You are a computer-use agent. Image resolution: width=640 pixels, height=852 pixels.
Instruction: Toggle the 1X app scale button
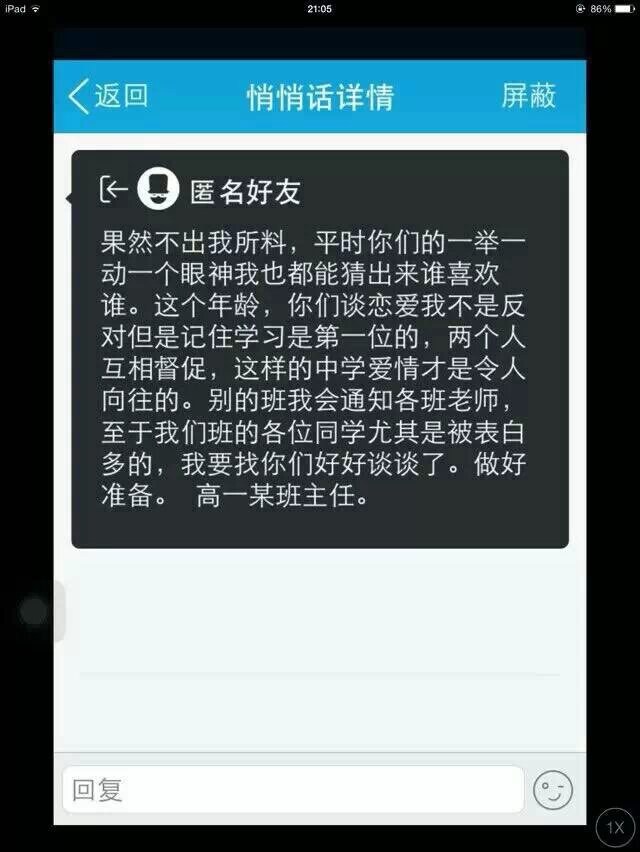coord(614,827)
